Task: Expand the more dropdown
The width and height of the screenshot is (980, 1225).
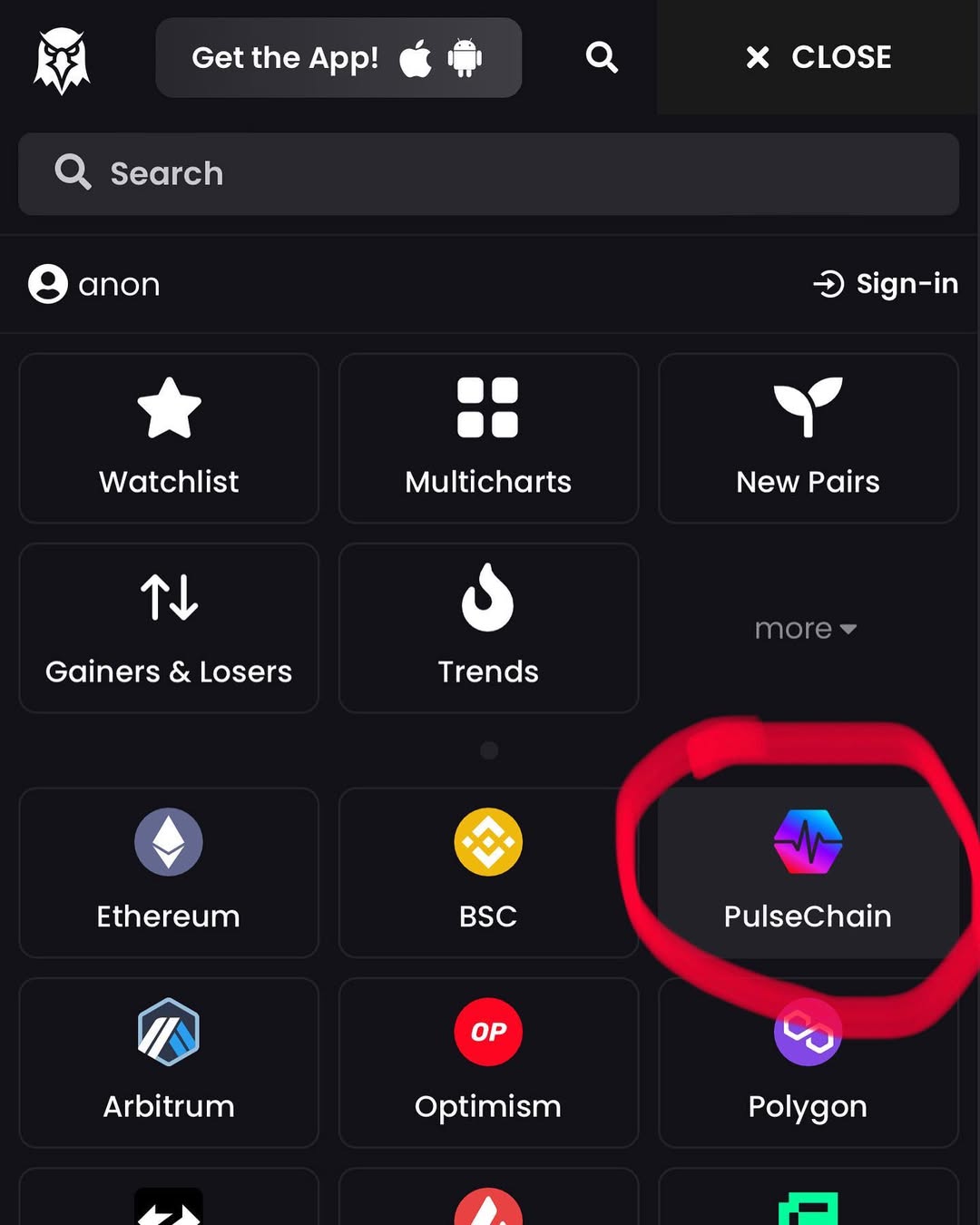Action: [x=806, y=628]
